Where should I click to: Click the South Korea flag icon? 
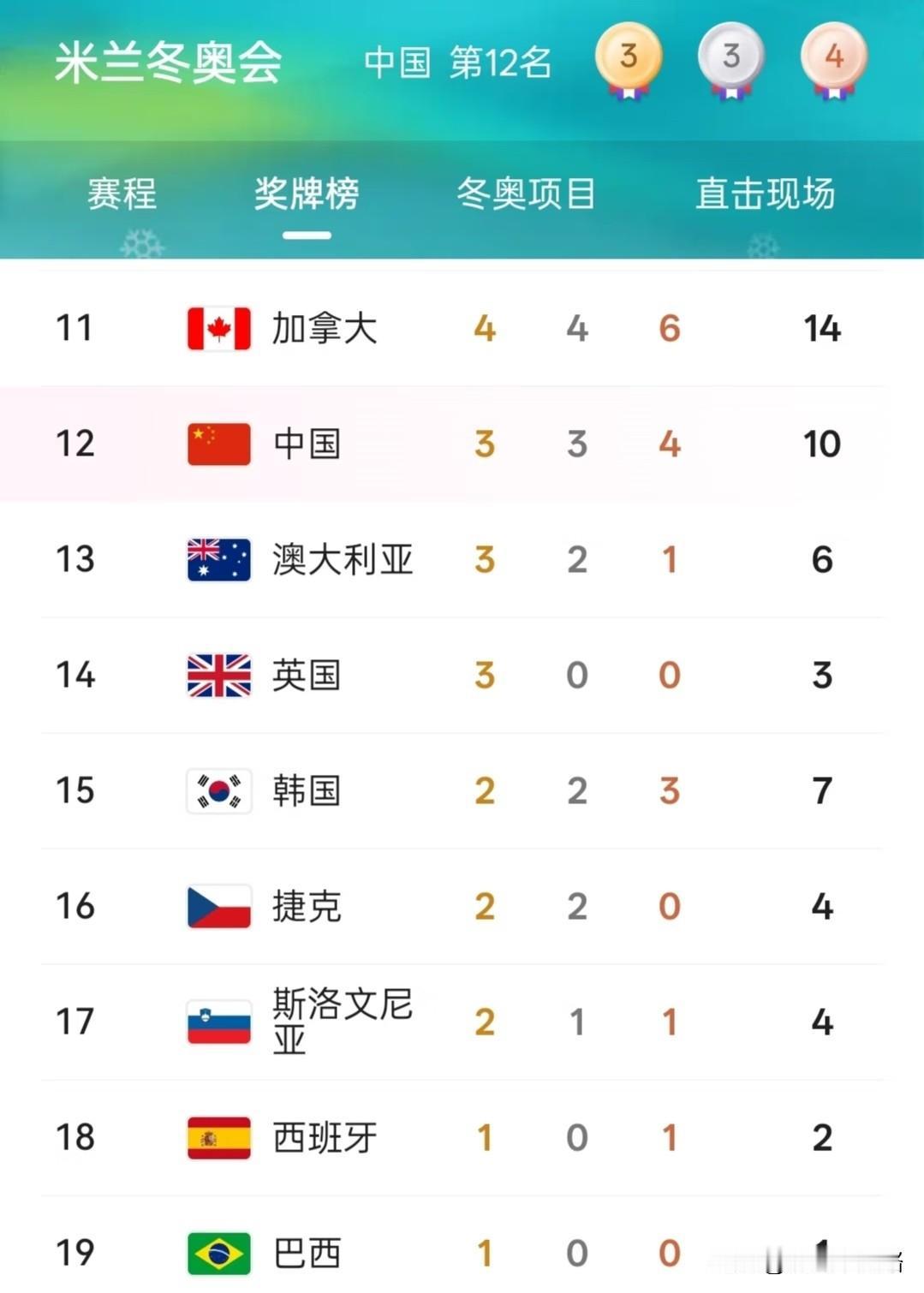[x=218, y=790]
